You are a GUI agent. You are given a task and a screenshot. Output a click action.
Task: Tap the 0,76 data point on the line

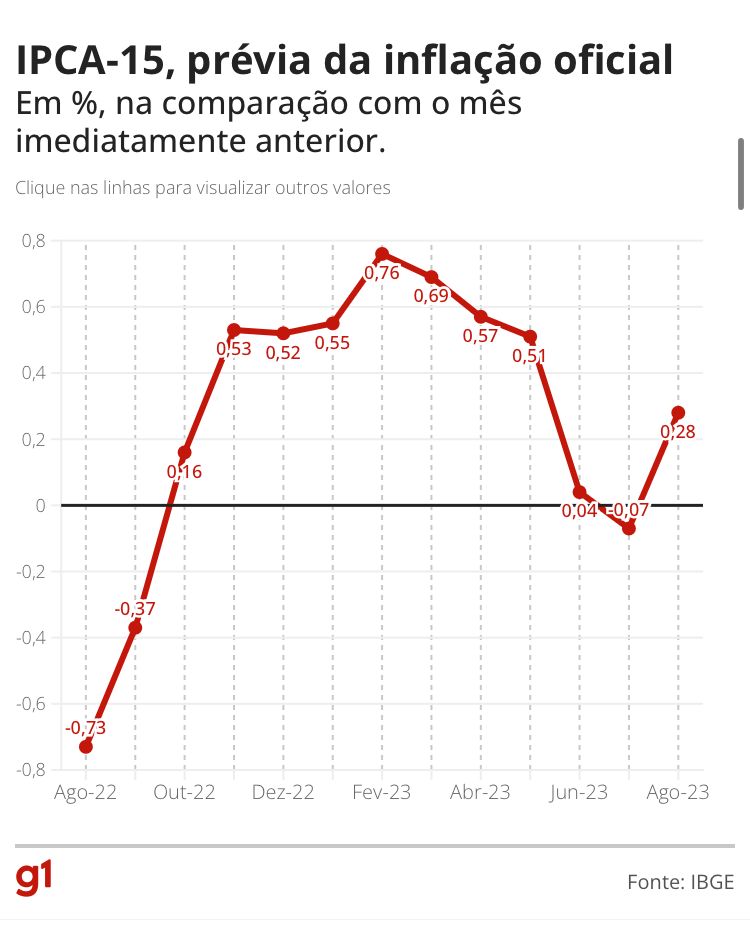382,254
